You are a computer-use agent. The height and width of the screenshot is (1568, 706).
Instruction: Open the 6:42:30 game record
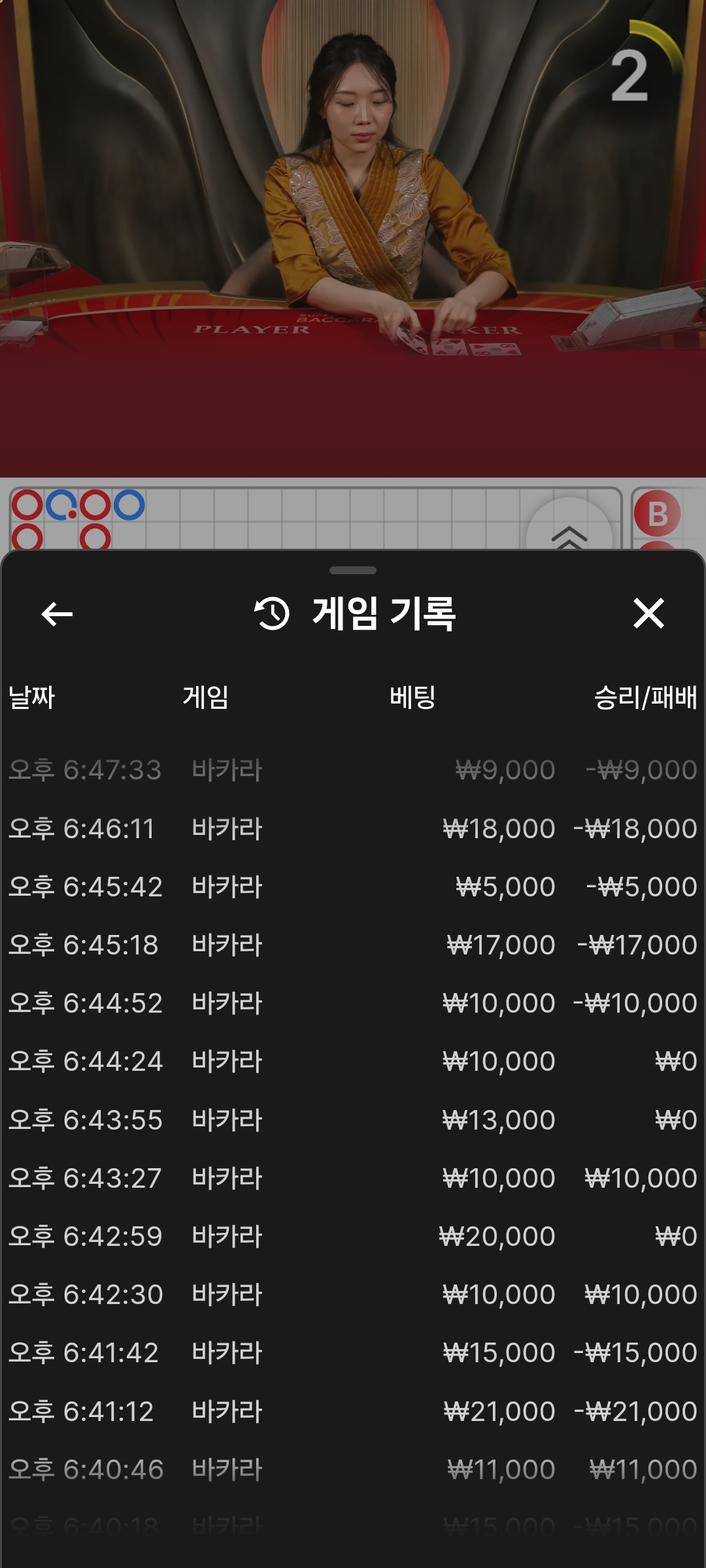click(x=353, y=1294)
